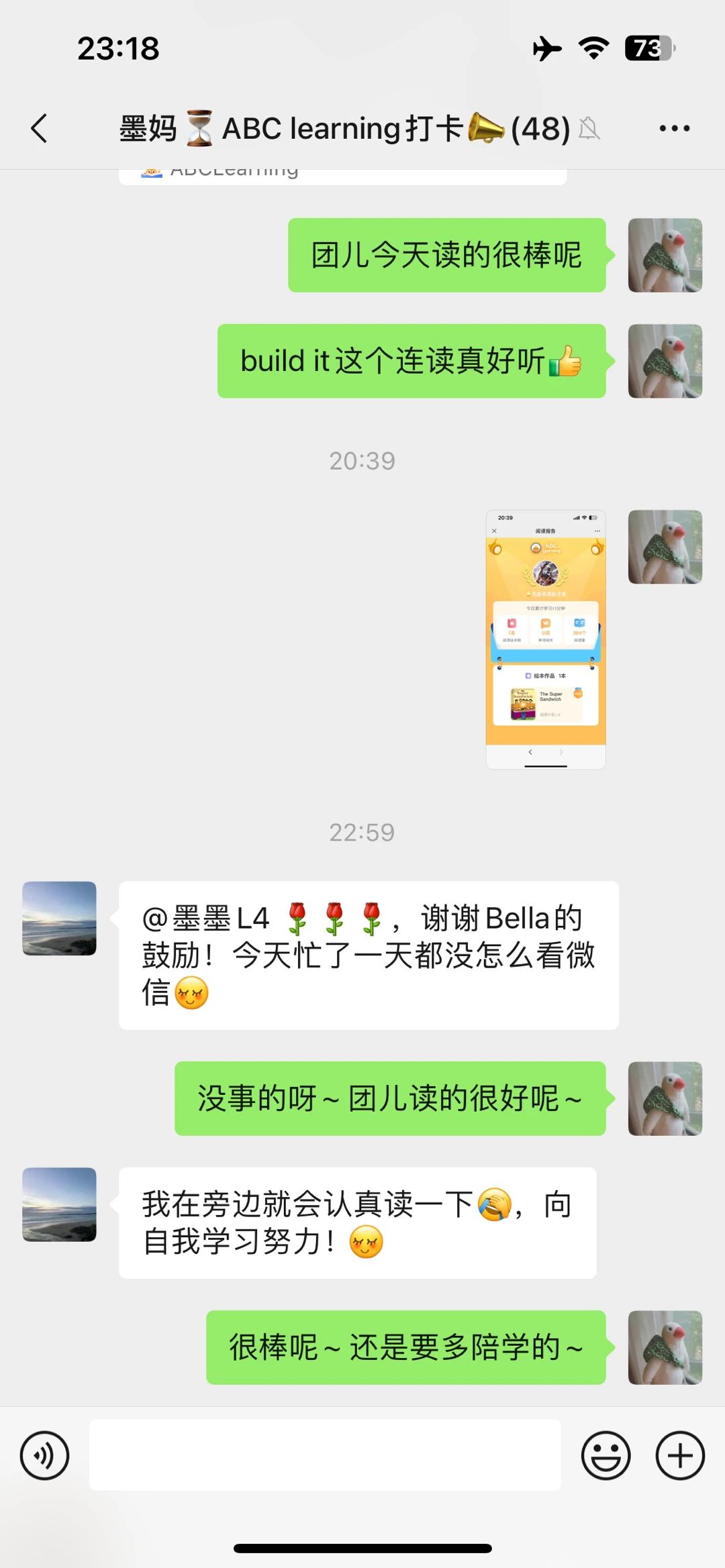Go back to the chat list
The height and width of the screenshot is (1568, 725).
(39, 128)
